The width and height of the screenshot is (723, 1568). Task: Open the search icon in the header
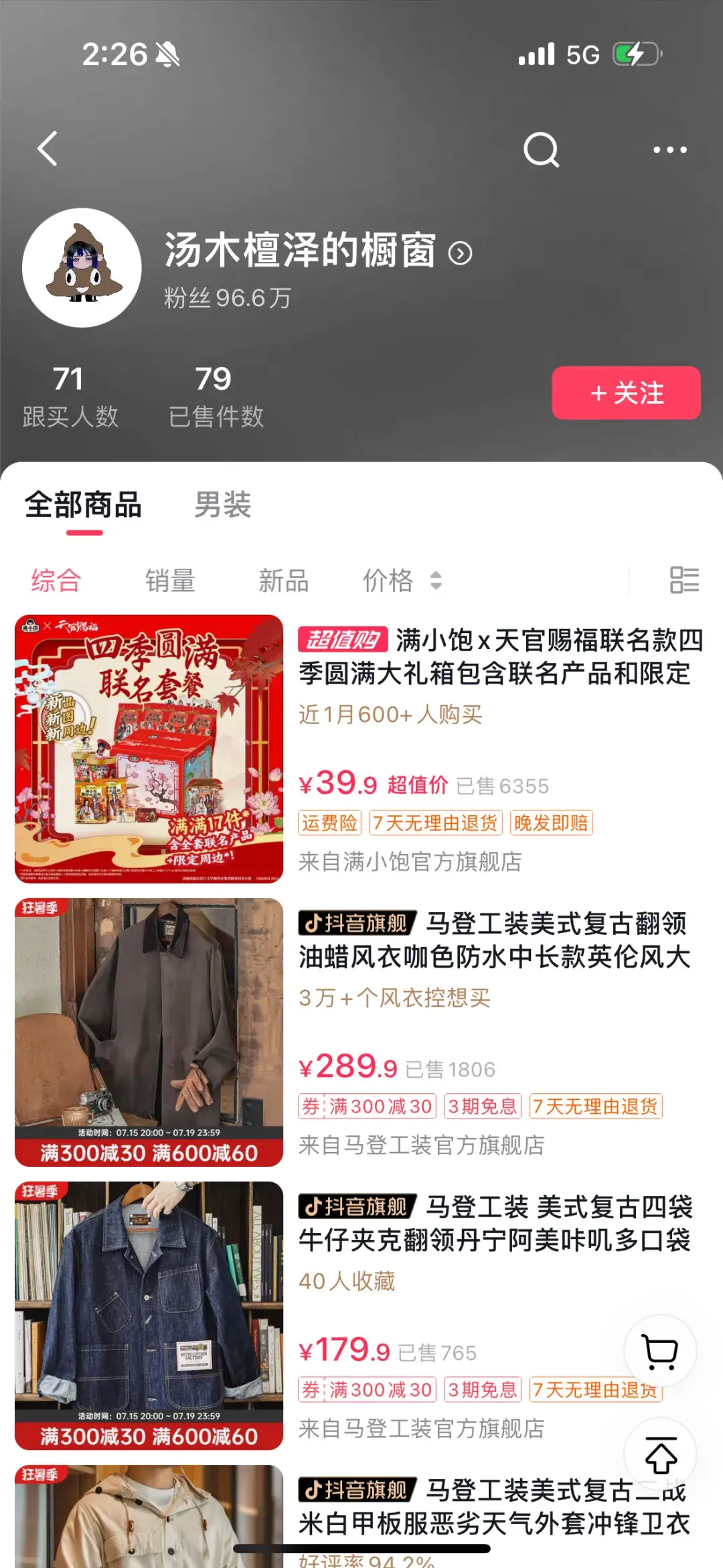pyautogui.click(x=541, y=149)
